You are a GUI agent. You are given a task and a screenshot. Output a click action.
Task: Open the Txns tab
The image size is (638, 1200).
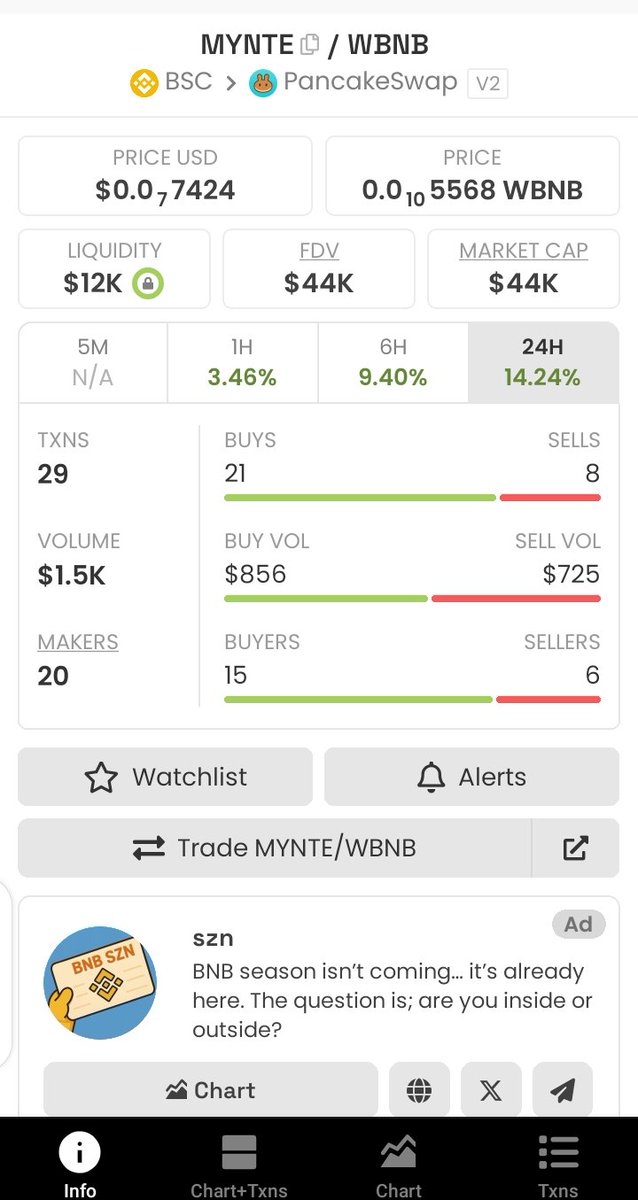click(x=558, y=1163)
